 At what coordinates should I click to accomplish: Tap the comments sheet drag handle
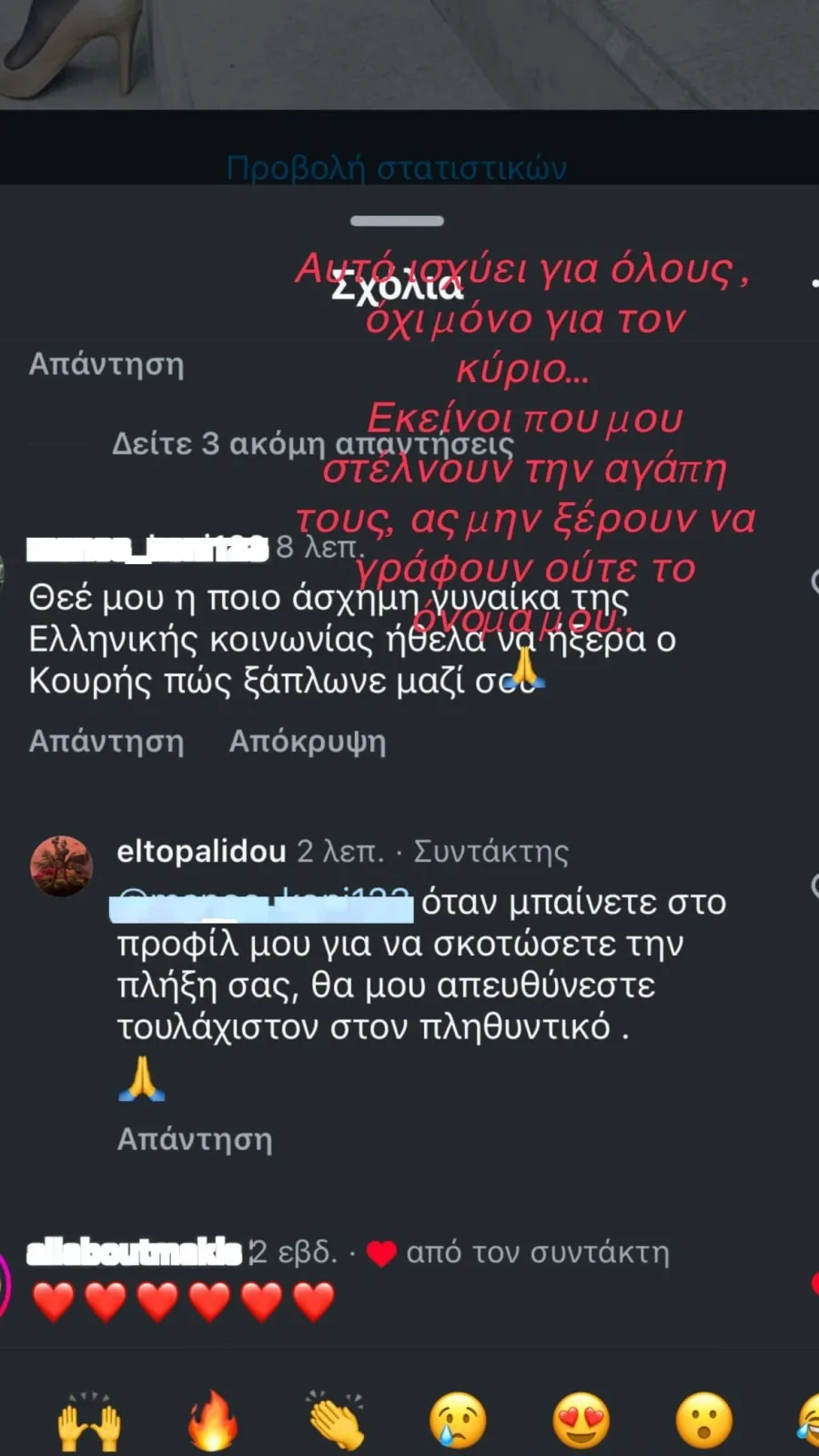pyautogui.click(x=397, y=221)
